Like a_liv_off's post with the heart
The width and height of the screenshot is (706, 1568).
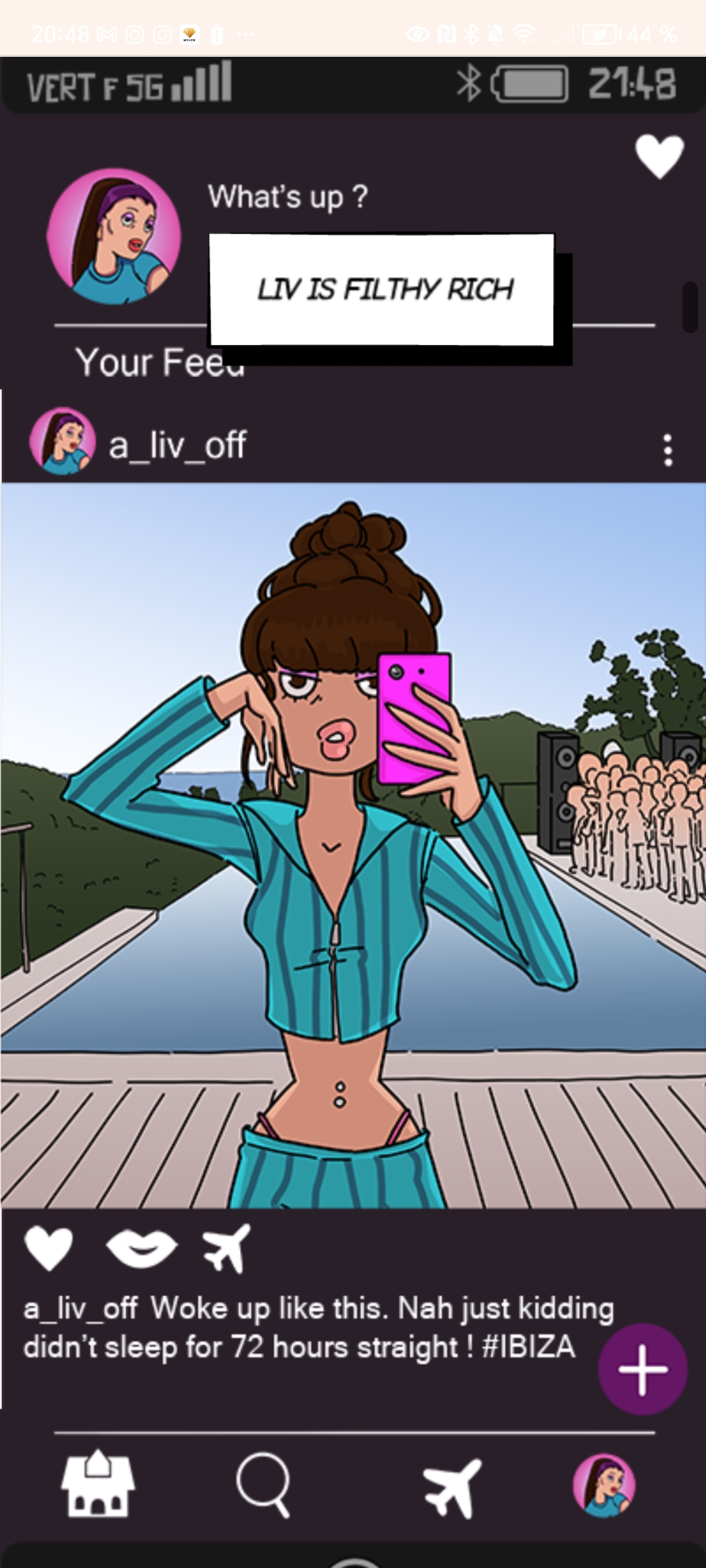click(x=48, y=1248)
